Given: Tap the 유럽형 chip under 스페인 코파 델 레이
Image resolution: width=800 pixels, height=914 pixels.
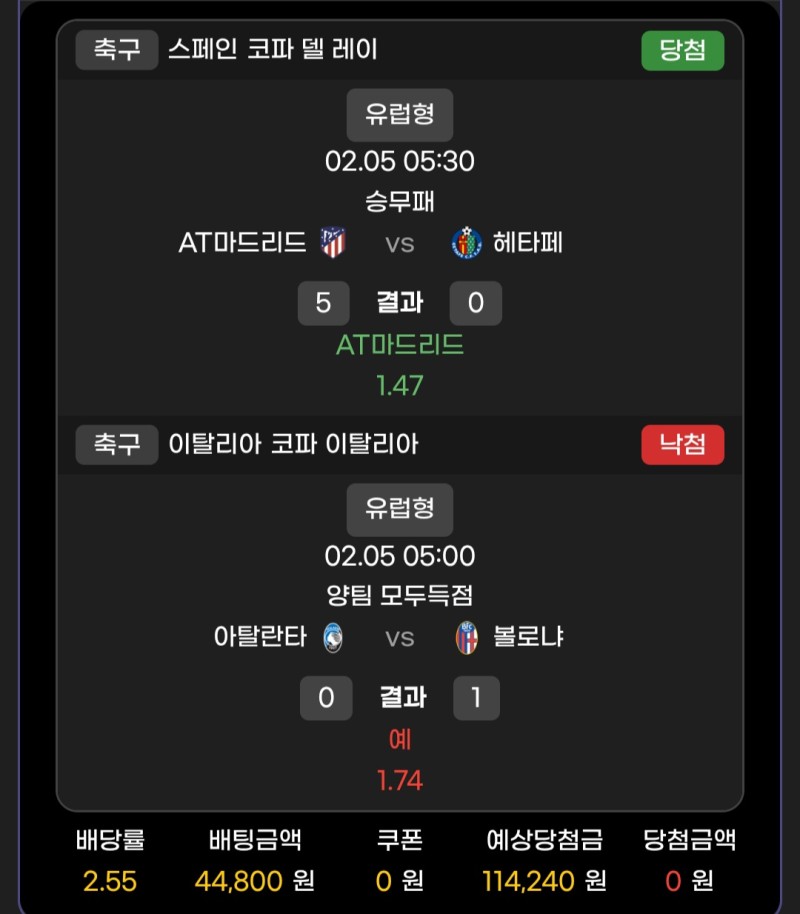Looking at the screenshot, I should pos(399,114).
